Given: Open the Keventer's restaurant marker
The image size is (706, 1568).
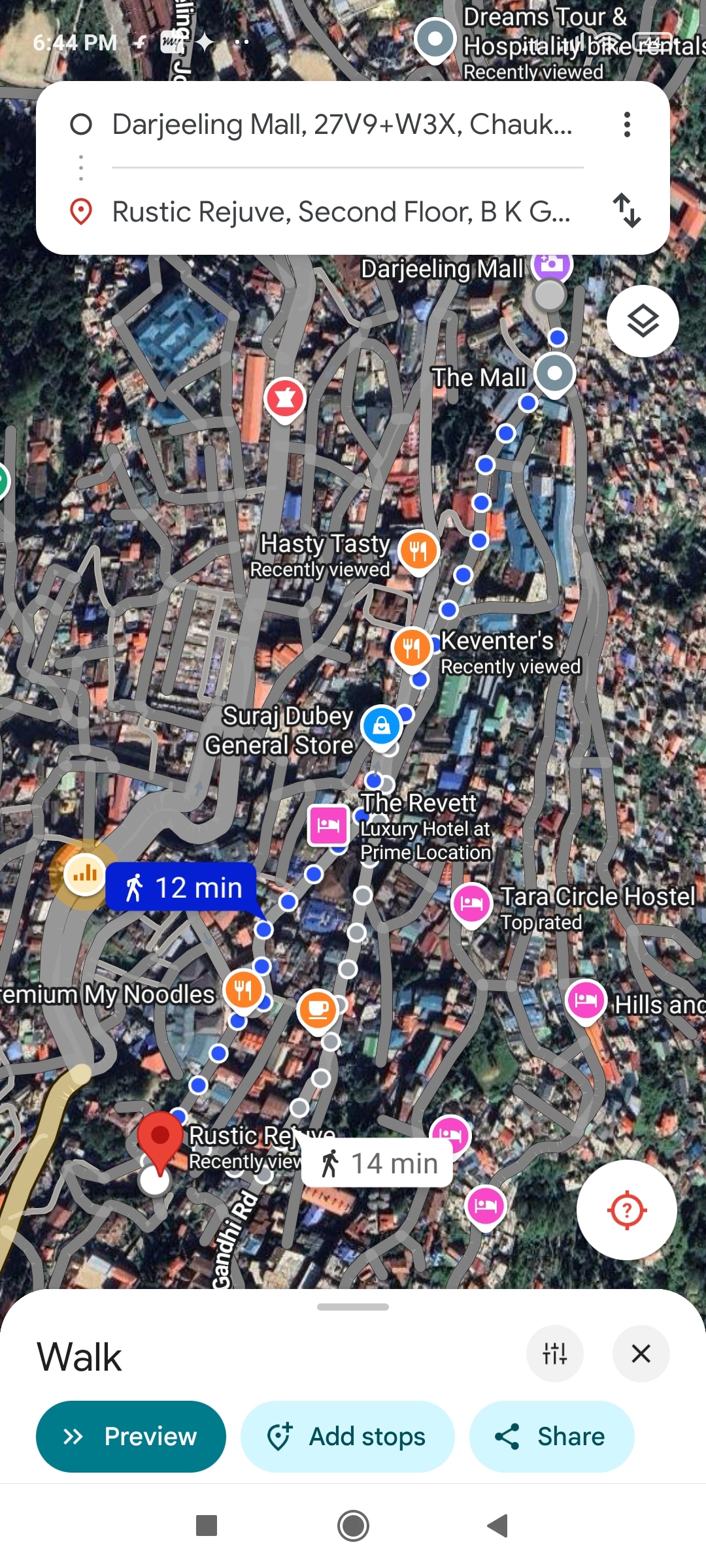Looking at the screenshot, I should [412, 648].
